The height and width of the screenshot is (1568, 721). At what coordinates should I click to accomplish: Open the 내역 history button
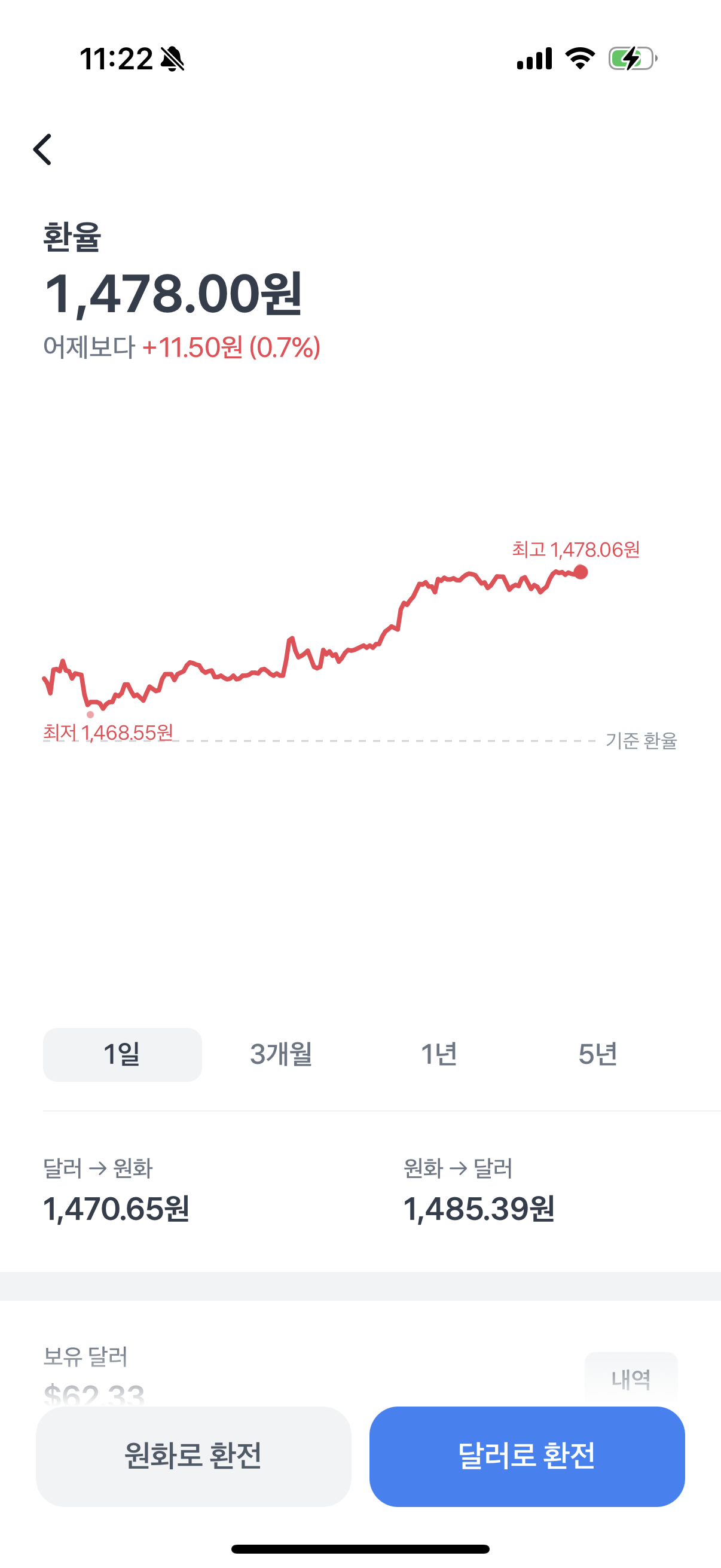631,1378
